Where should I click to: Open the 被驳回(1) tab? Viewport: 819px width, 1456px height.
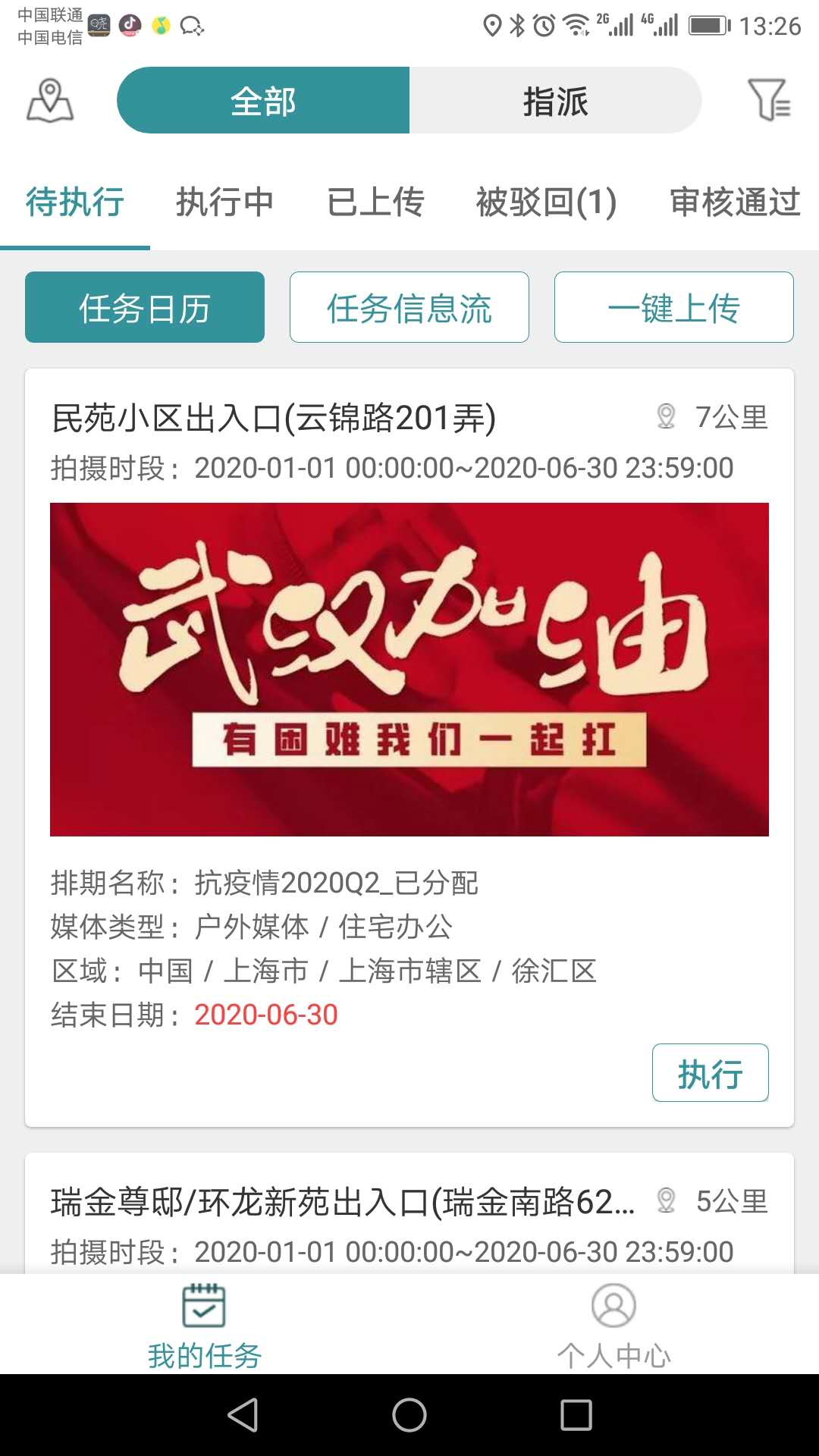click(x=546, y=202)
